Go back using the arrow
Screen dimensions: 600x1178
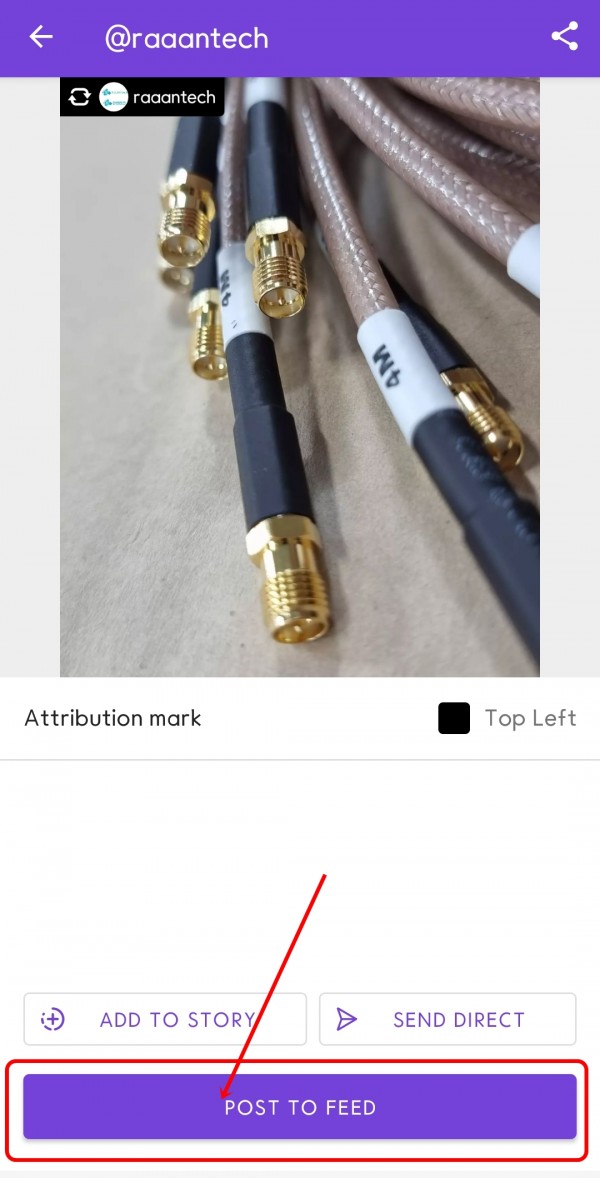click(41, 38)
